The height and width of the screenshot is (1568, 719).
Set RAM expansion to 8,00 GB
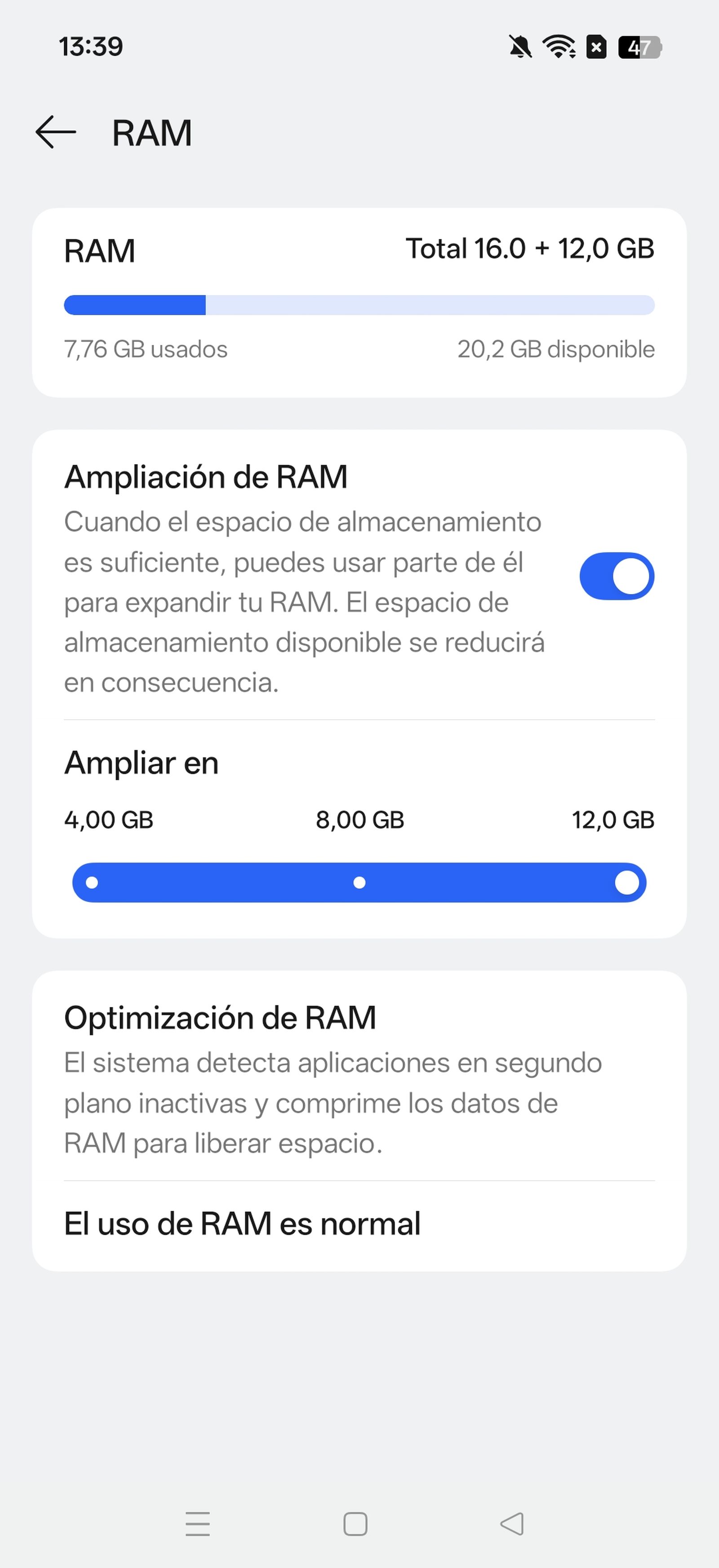(359, 882)
